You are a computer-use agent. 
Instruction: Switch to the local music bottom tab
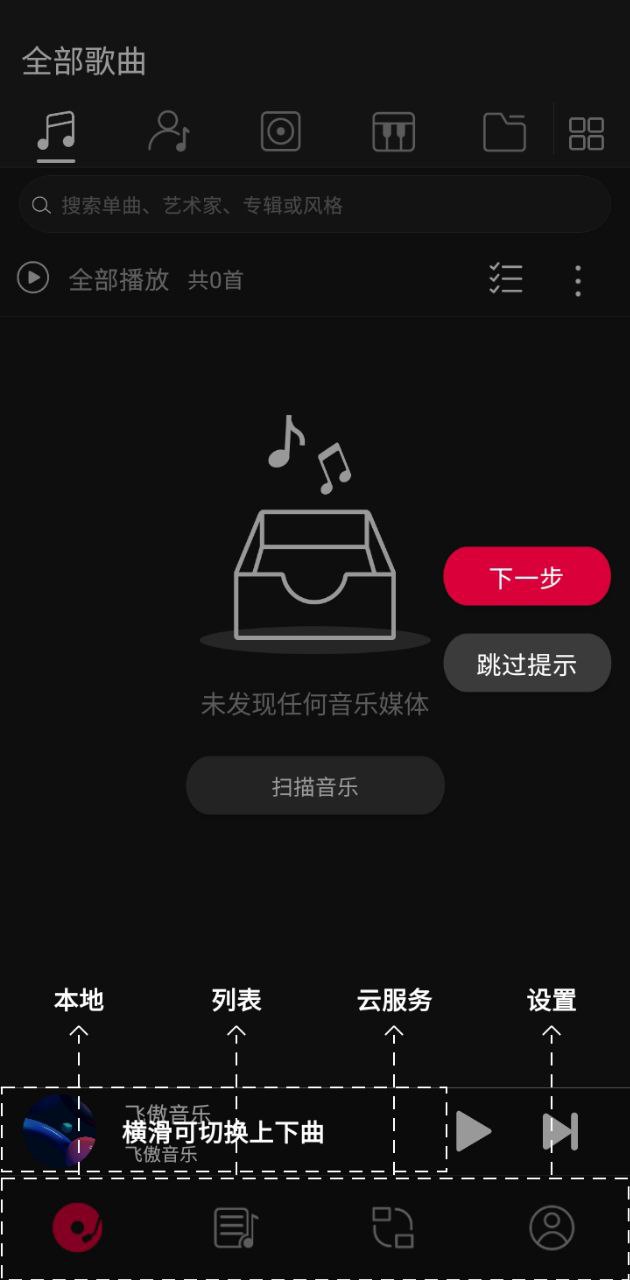pos(78,1226)
